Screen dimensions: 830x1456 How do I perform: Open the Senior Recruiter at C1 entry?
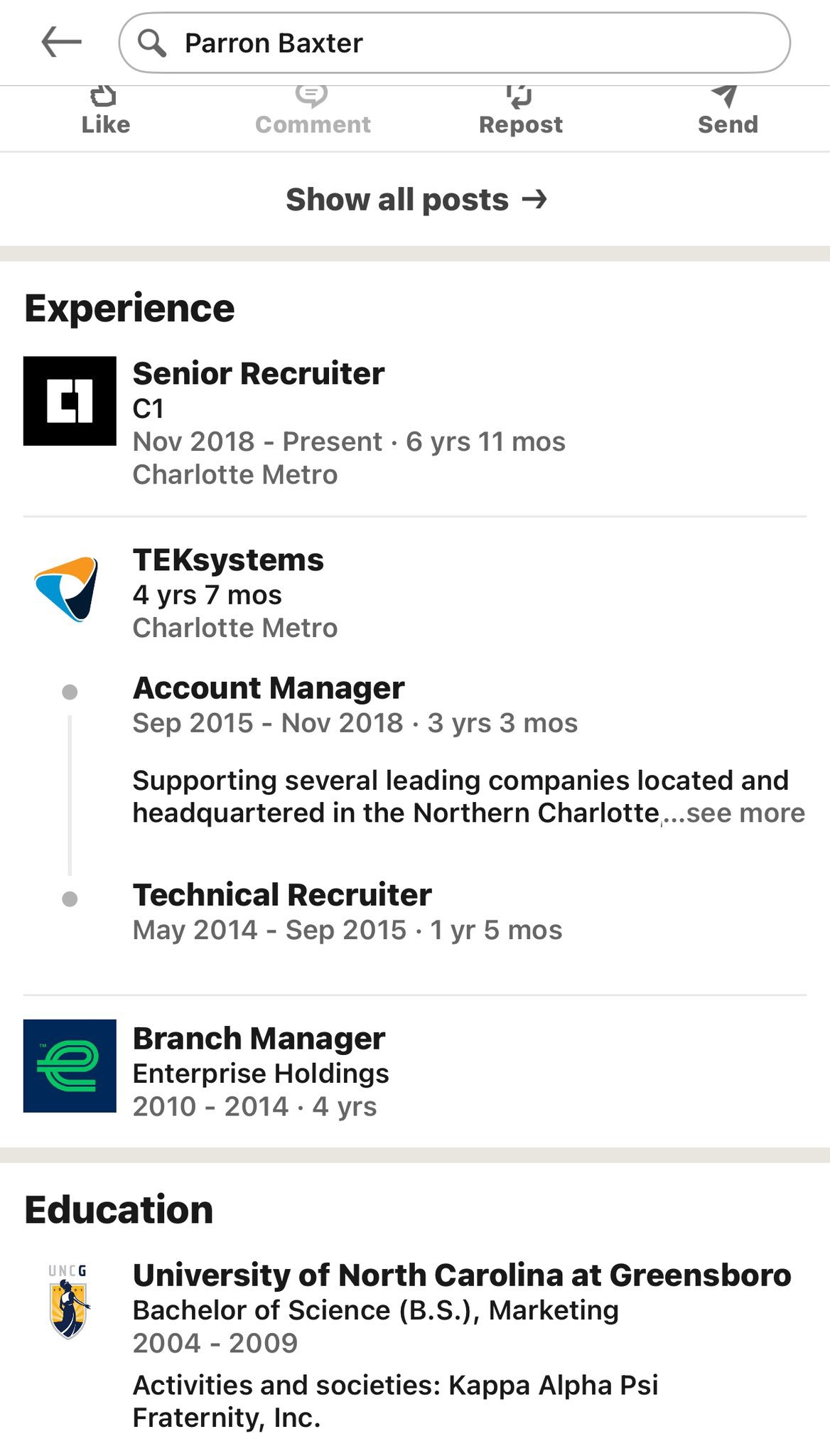tap(415, 423)
